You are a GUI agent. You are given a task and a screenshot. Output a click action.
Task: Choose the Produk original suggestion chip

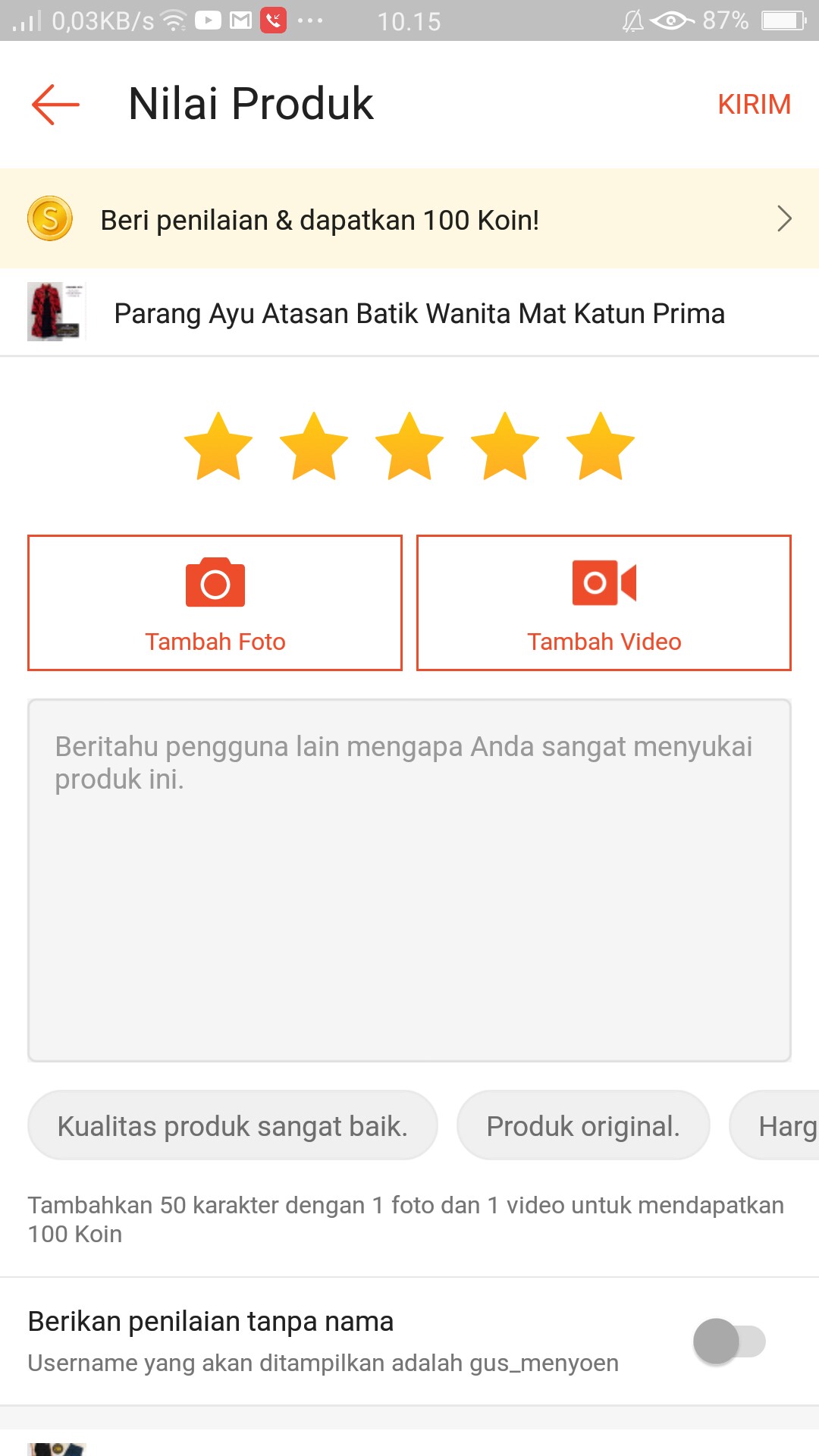[583, 1125]
